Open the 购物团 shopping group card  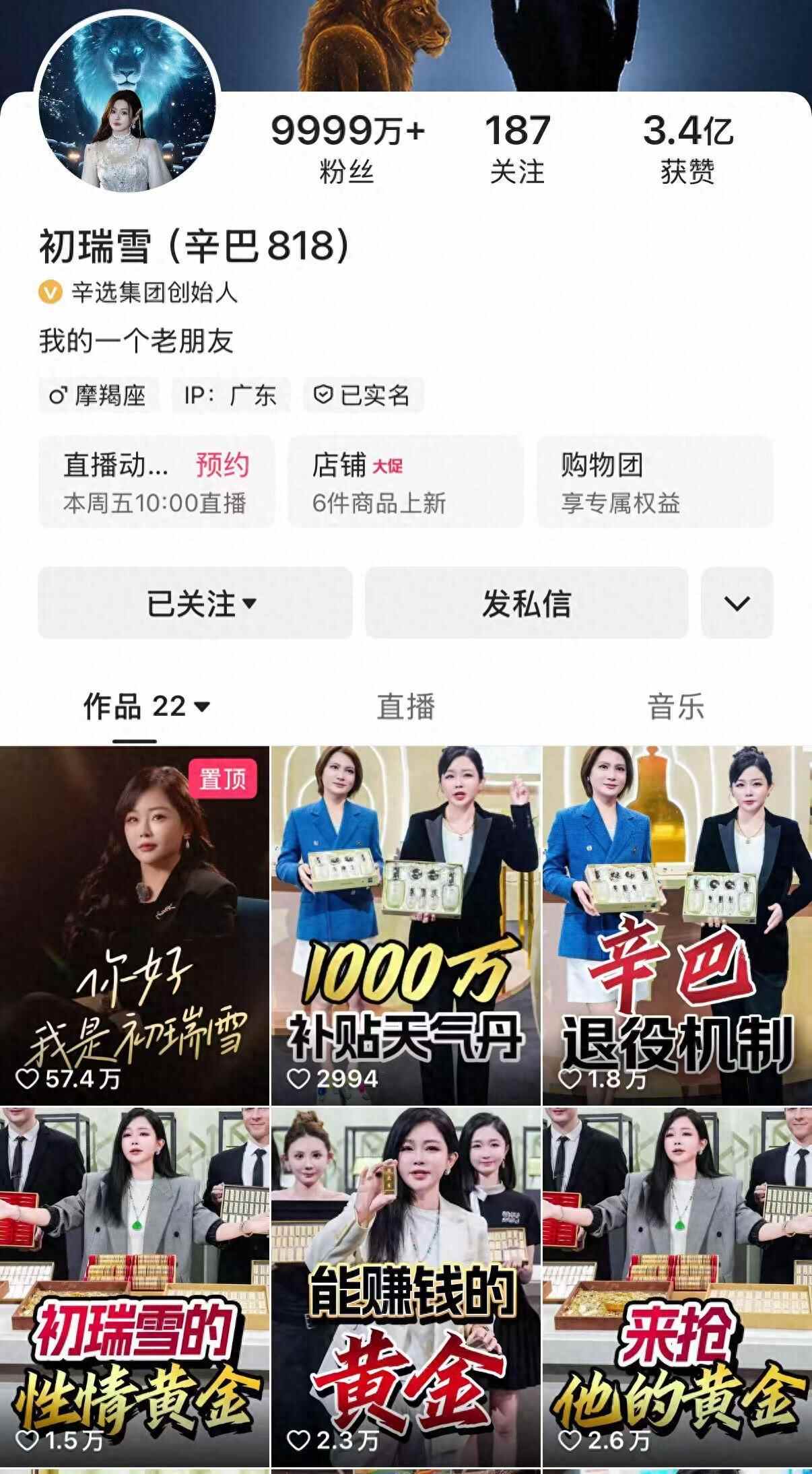(654, 481)
